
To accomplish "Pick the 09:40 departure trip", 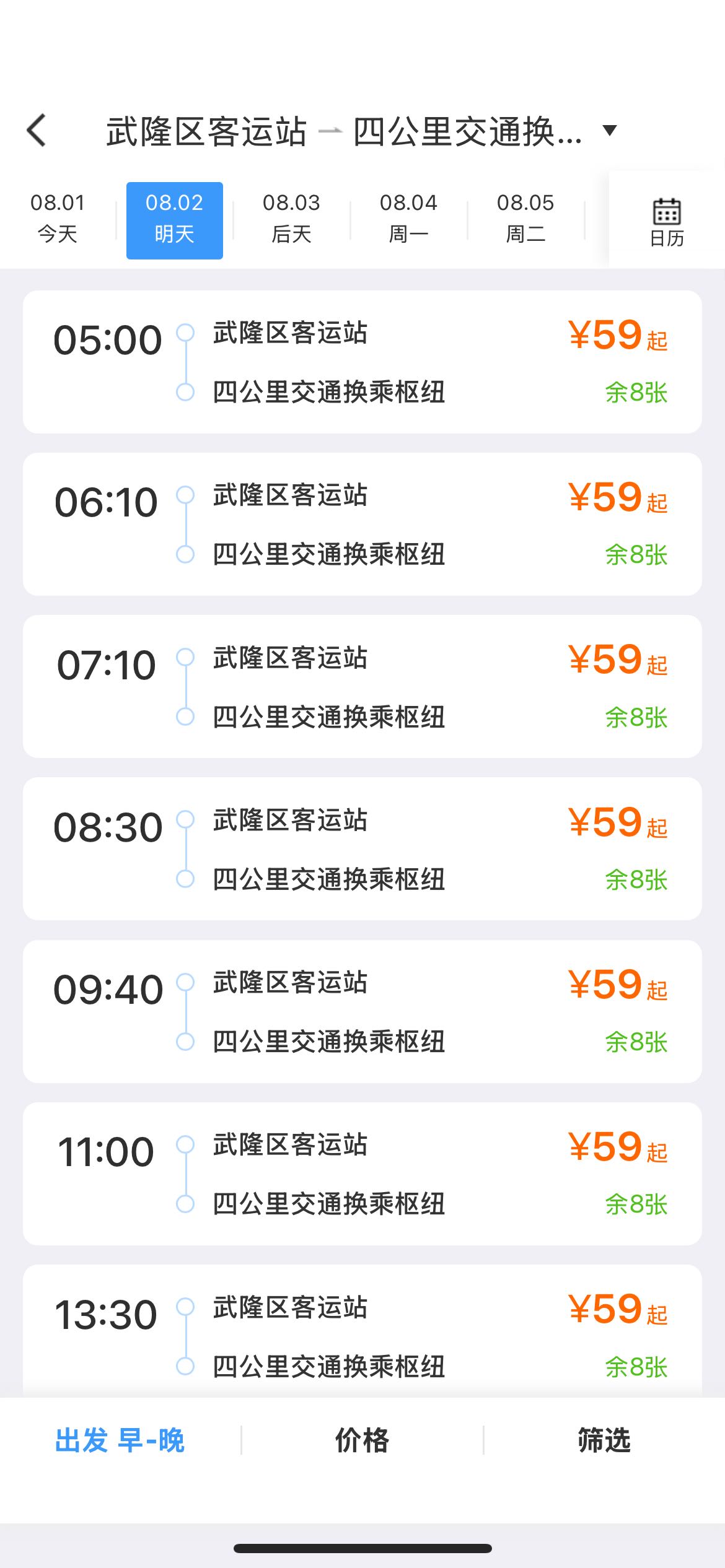I will [x=362, y=1011].
